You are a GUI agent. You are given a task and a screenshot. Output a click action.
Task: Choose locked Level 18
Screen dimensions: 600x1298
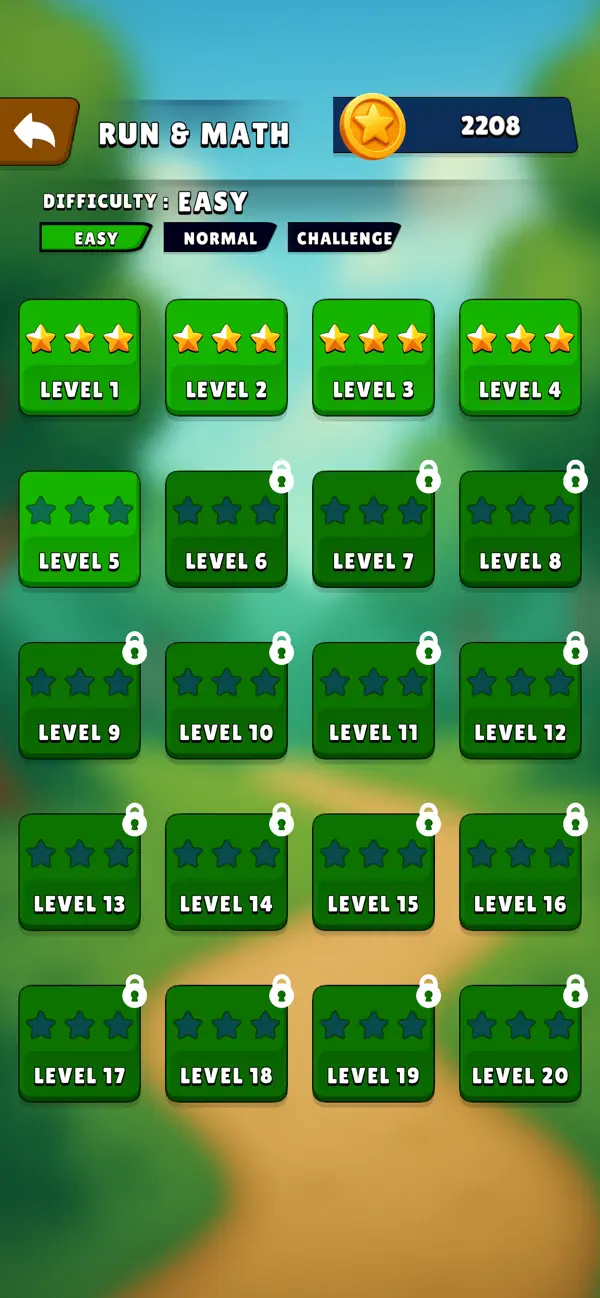[x=226, y=1044]
